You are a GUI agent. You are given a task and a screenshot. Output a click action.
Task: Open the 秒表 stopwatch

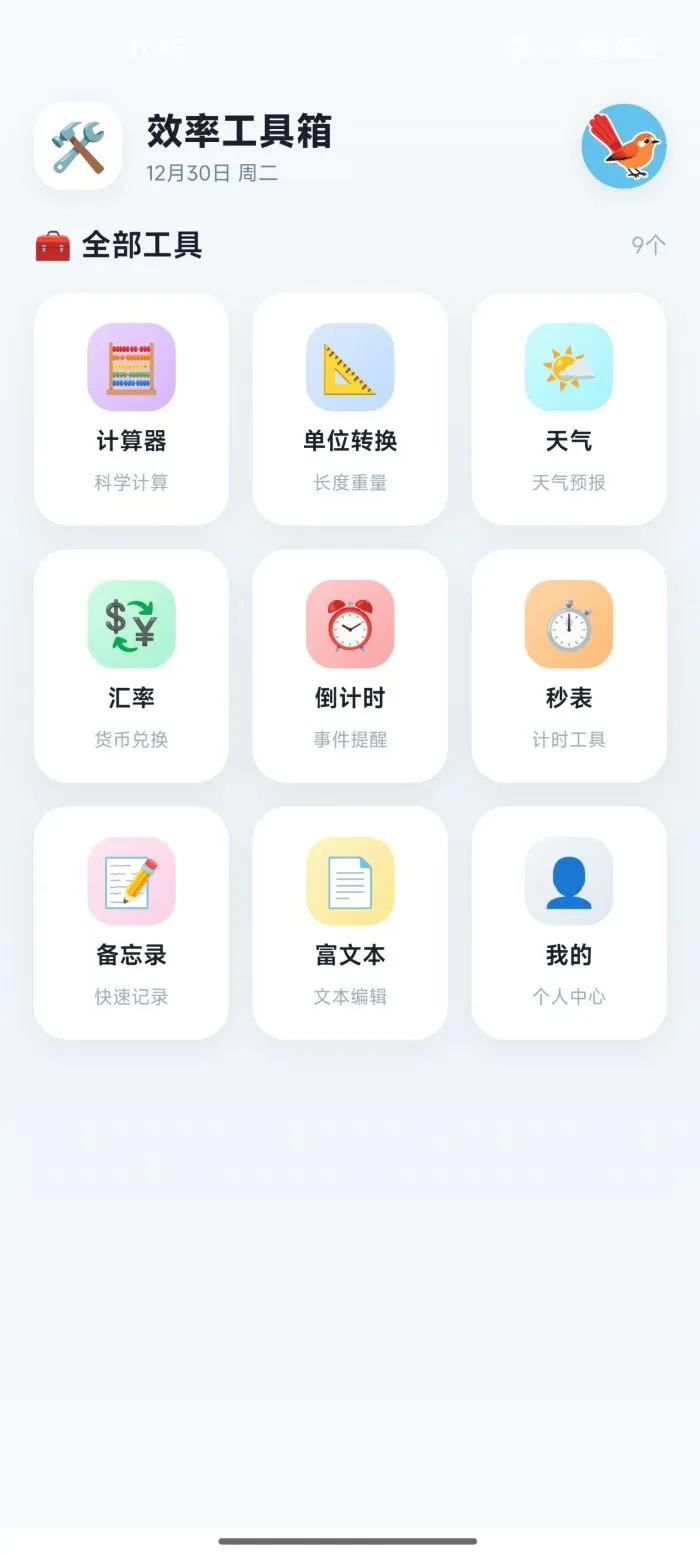(x=568, y=665)
